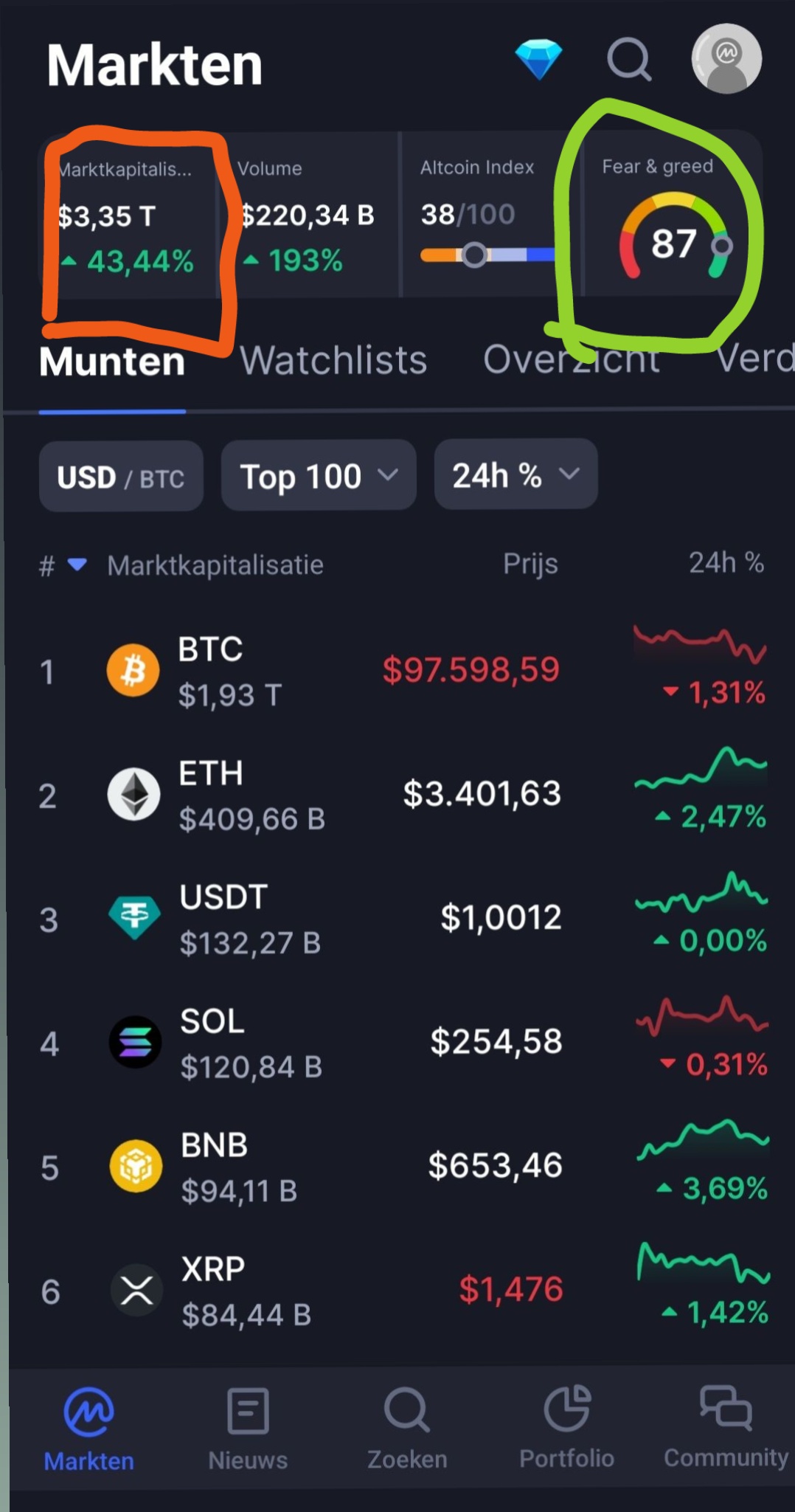Image resolution: width=795 pixels, height=1512 pixels.
Task: Open the diamond rewards icon
Action: (538, 60)
